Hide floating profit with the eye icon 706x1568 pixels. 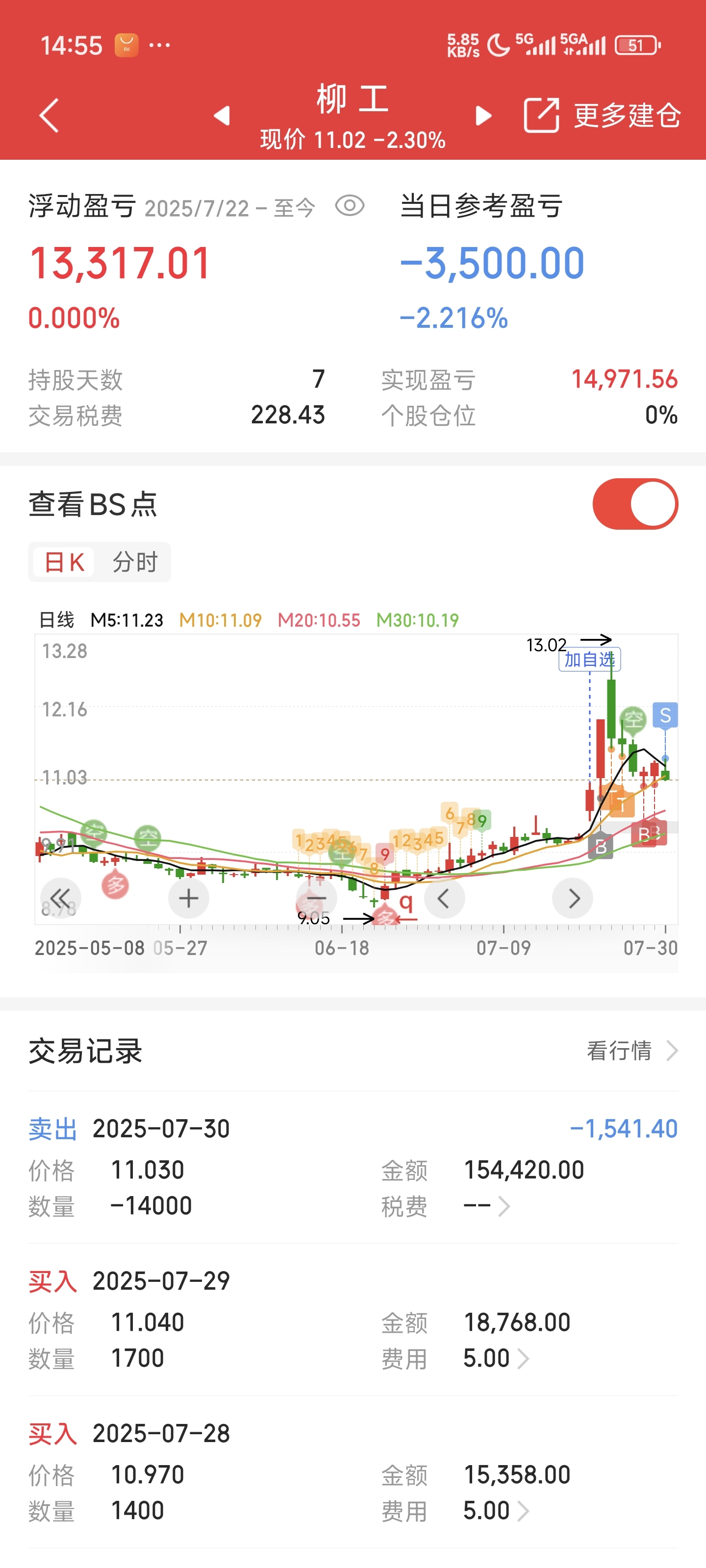coord(350,206)
